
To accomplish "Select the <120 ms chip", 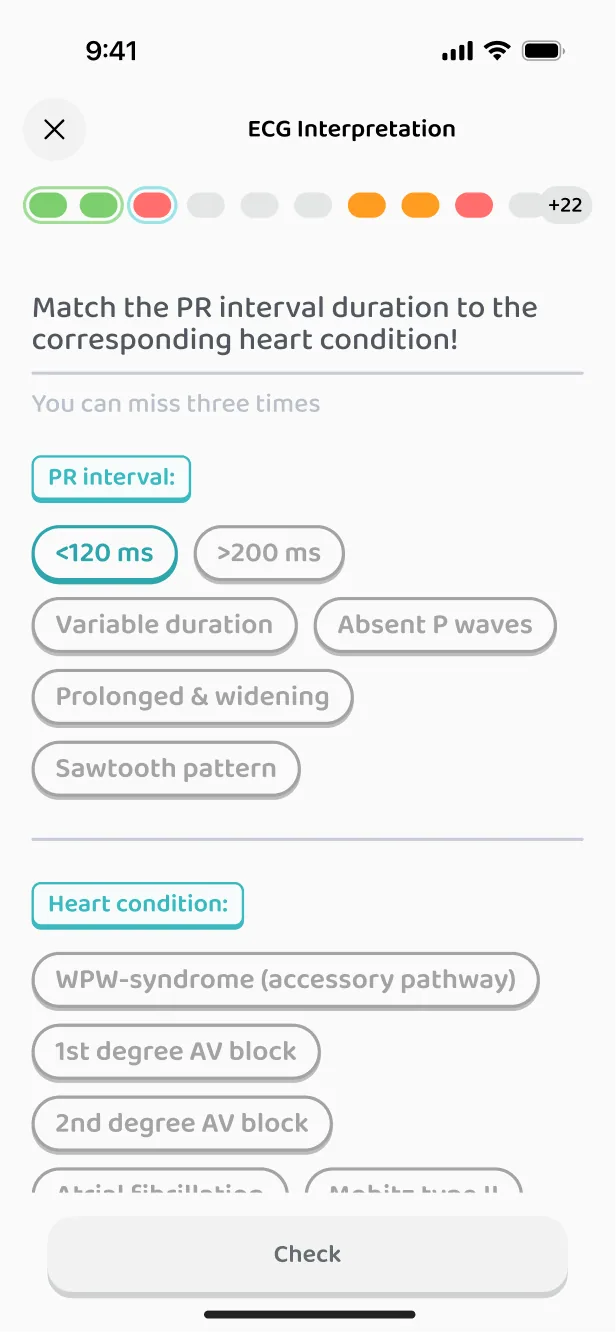I will point(105,553).
